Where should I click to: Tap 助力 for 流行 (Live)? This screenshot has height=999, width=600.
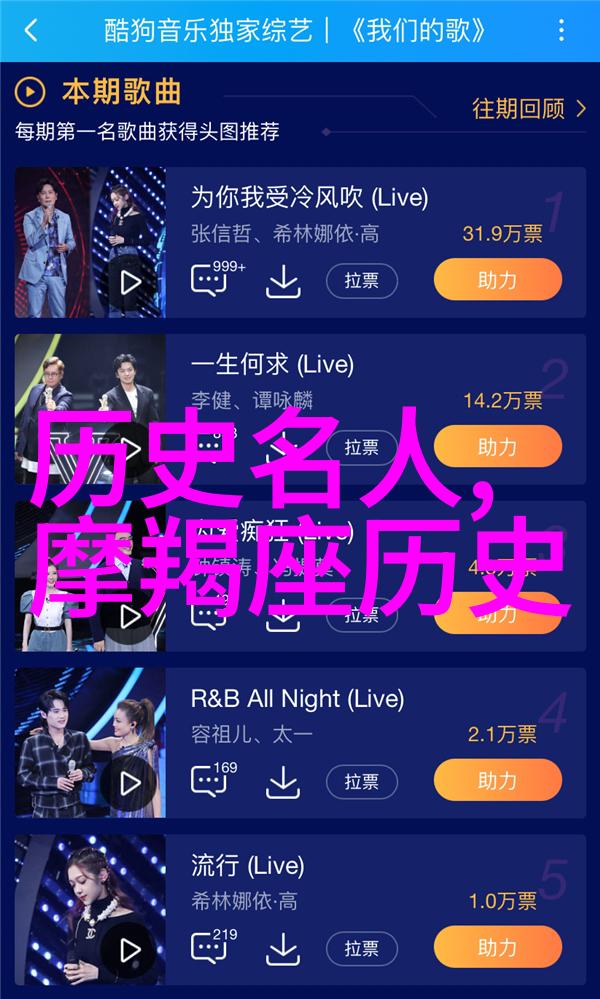[497, 947]
